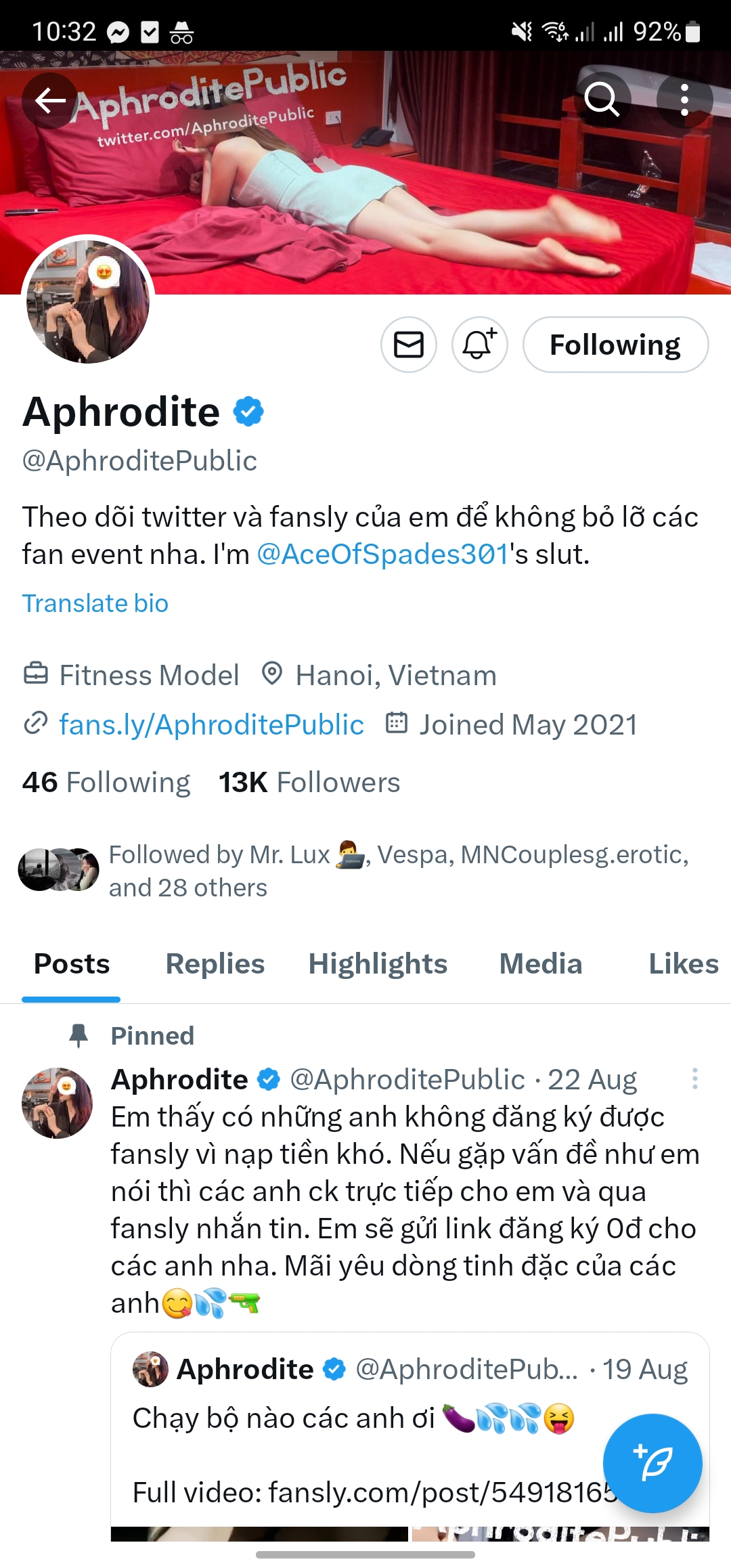Compose a new post

tap(652, 1463)
